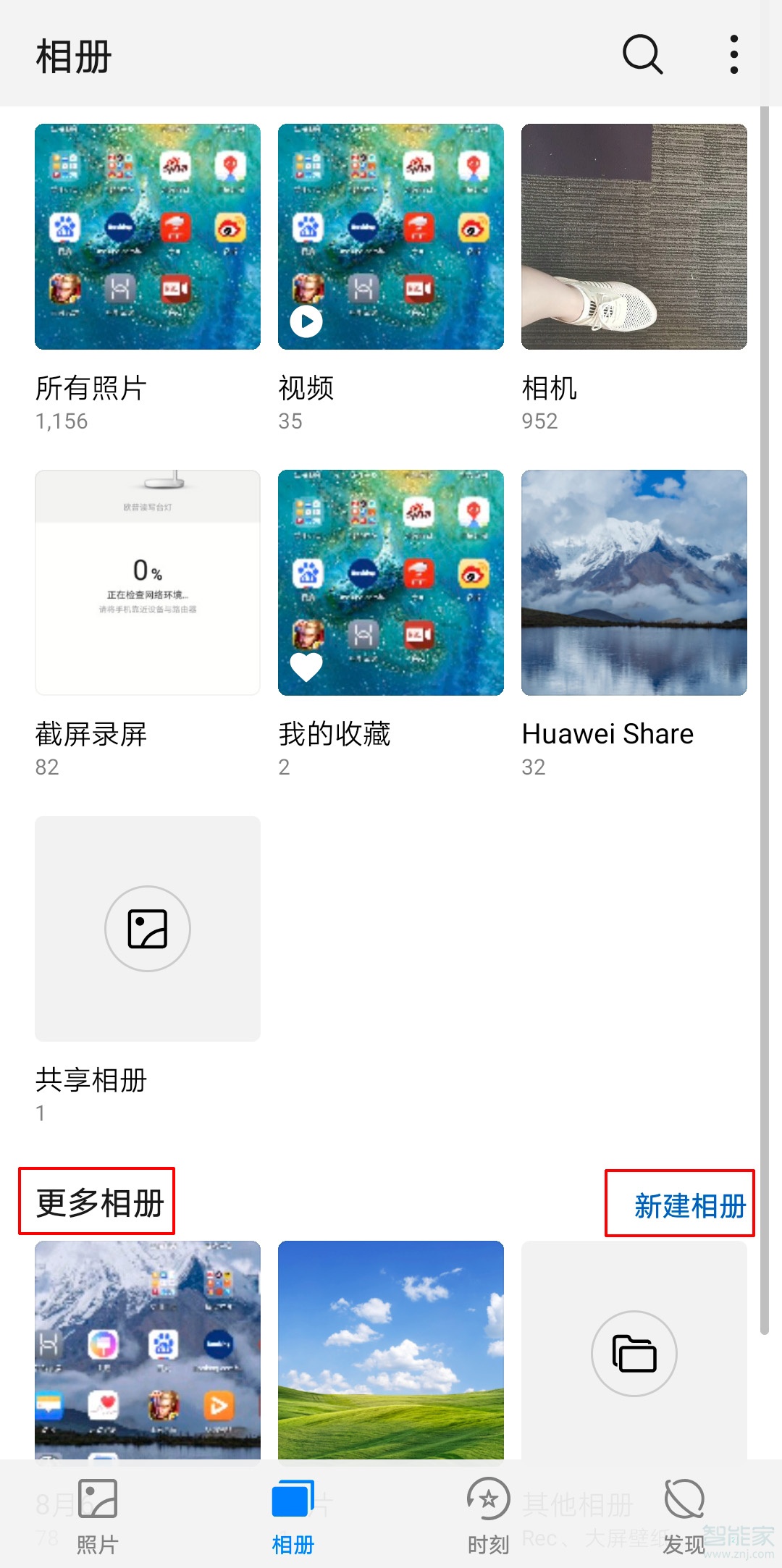Screen dimensions: 782x1568
Task: Open the 共享相册 shared album icon
Action: pyautogui.click(x=147, y=929)
